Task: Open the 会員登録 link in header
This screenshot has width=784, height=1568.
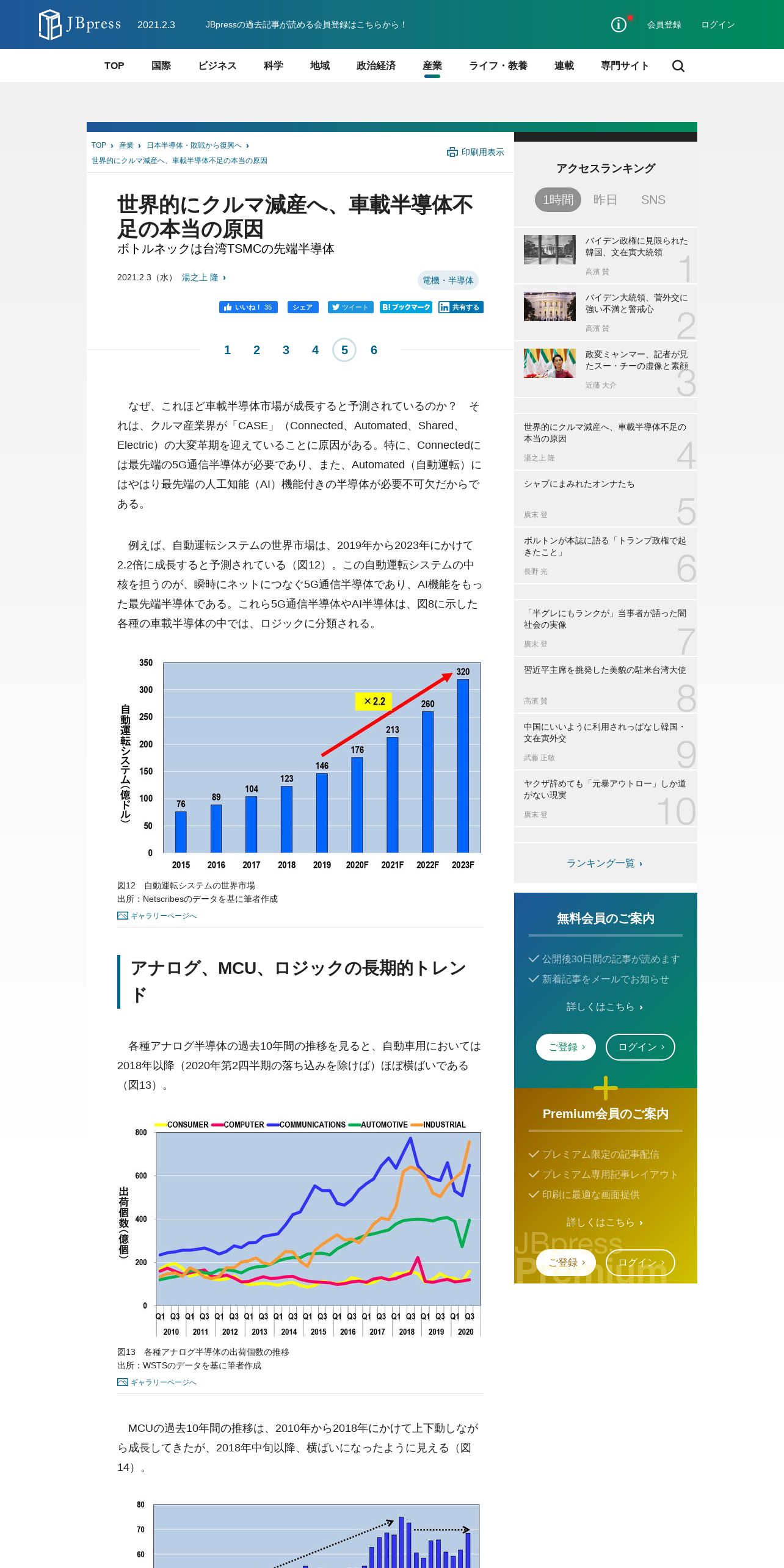Action: point(664,24)
